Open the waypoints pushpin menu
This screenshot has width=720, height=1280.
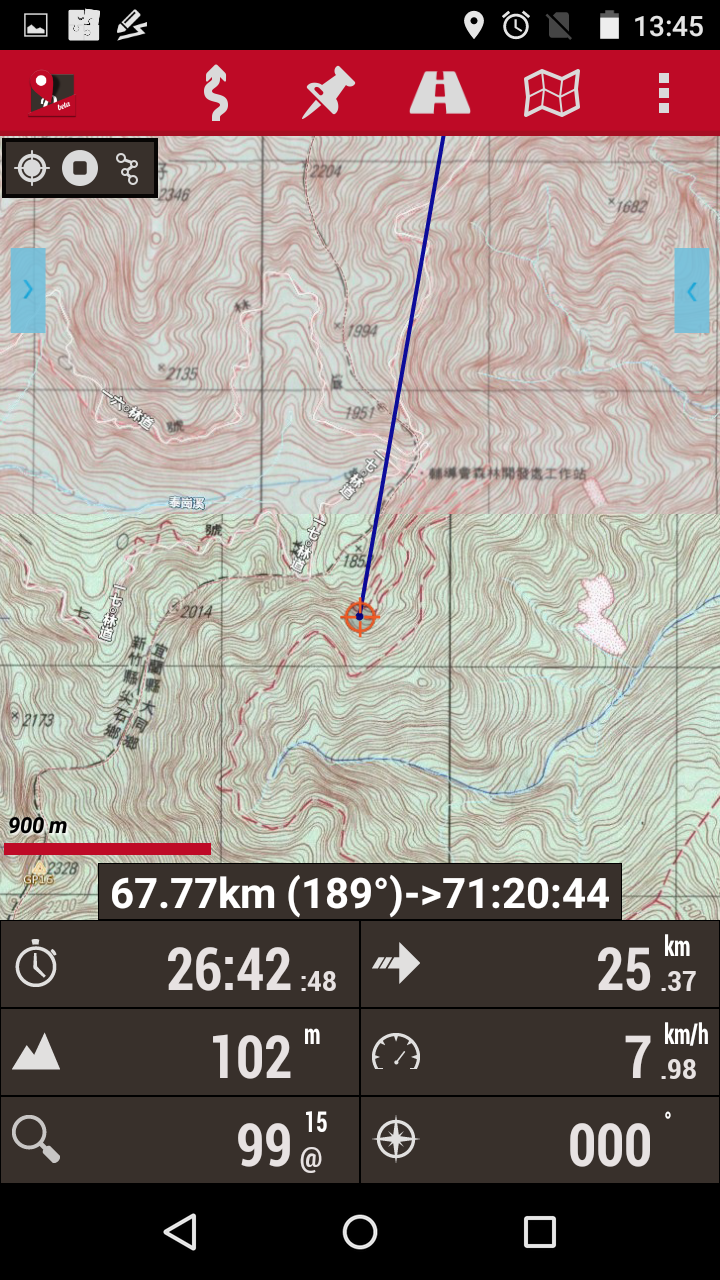pos(329,93)
